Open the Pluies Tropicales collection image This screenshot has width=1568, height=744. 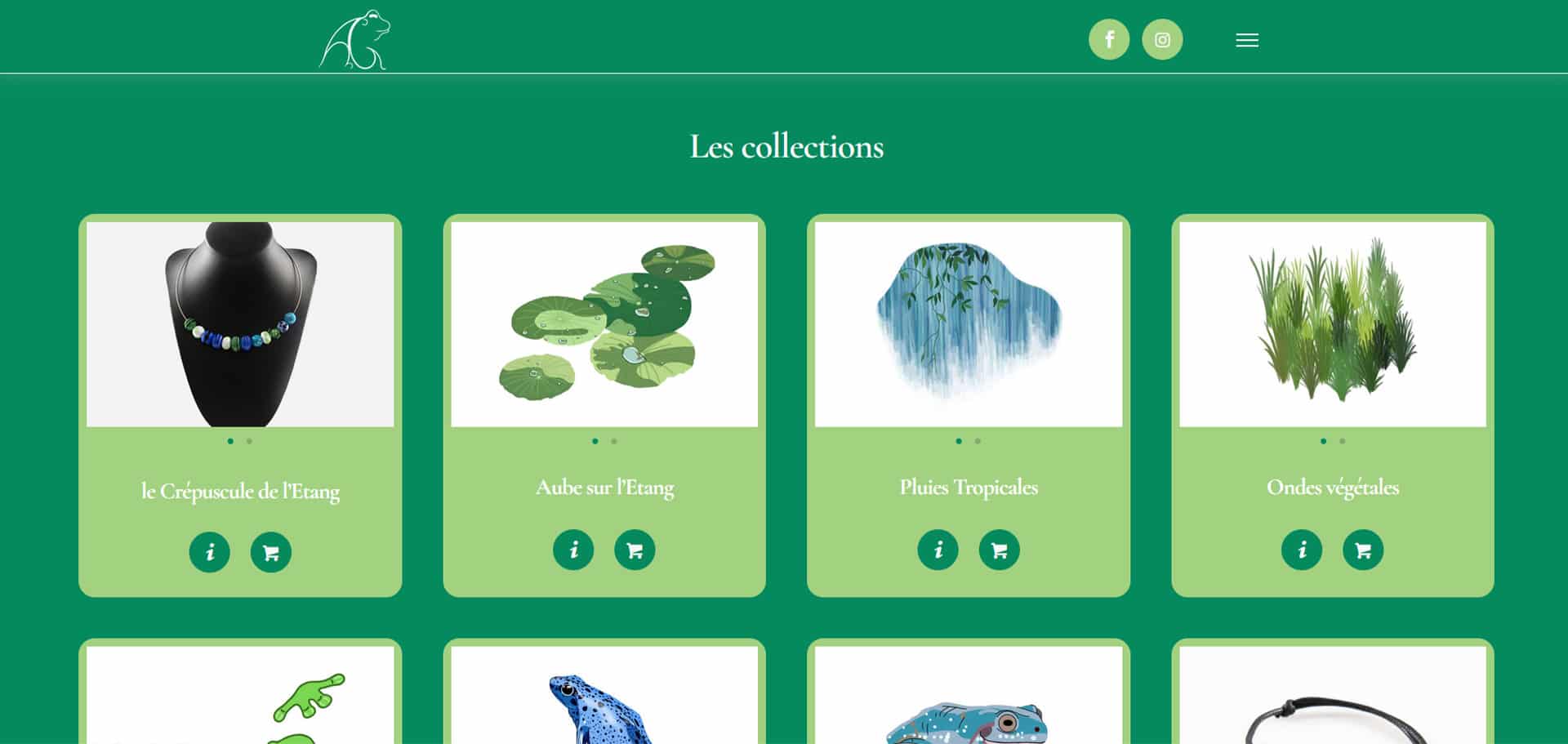coord(969,324)
